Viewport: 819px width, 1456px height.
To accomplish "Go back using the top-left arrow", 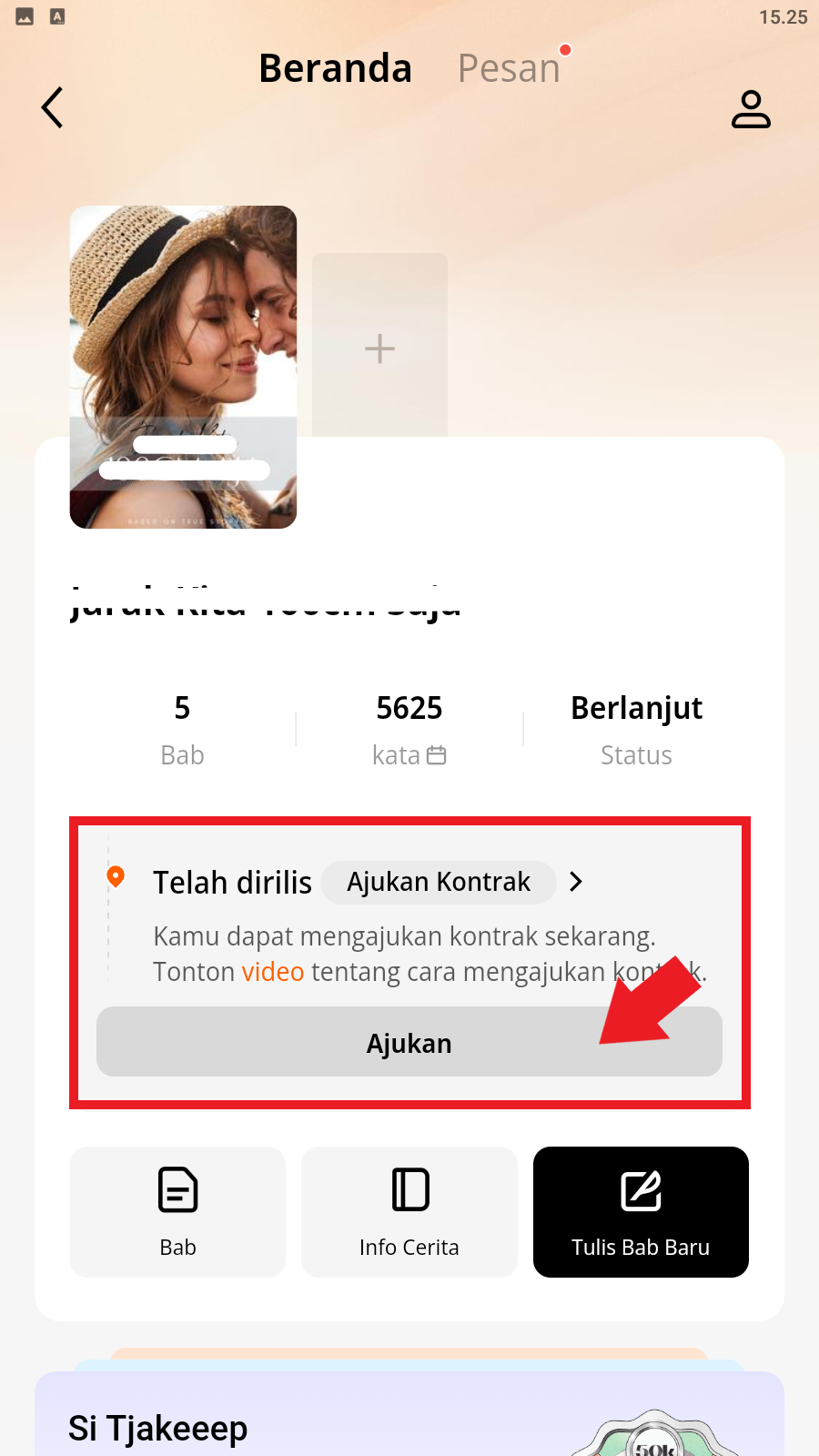I will pos(53,108).
